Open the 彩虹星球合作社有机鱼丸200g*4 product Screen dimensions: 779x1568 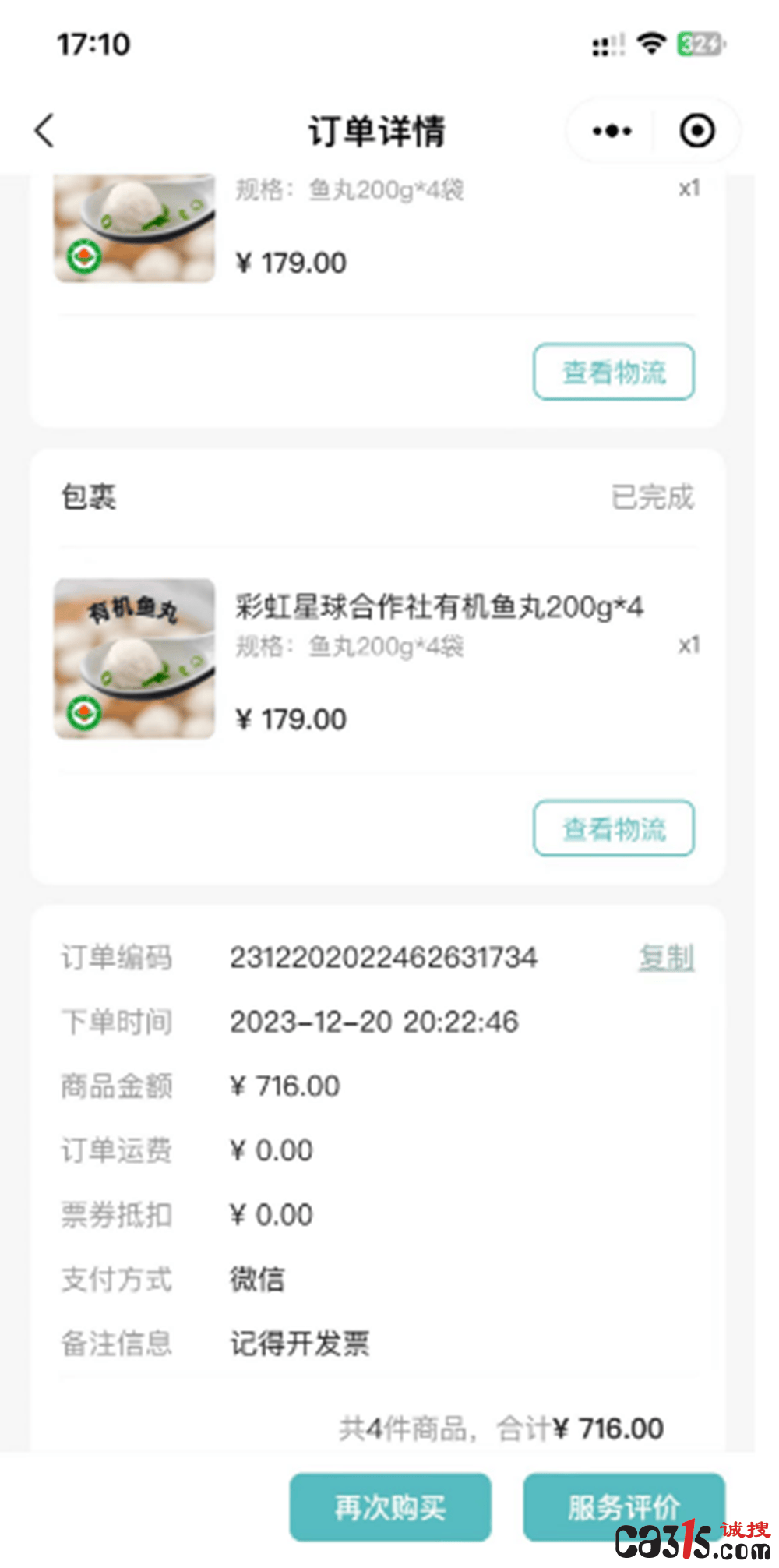pyautogui.click(x=439, y=607)
